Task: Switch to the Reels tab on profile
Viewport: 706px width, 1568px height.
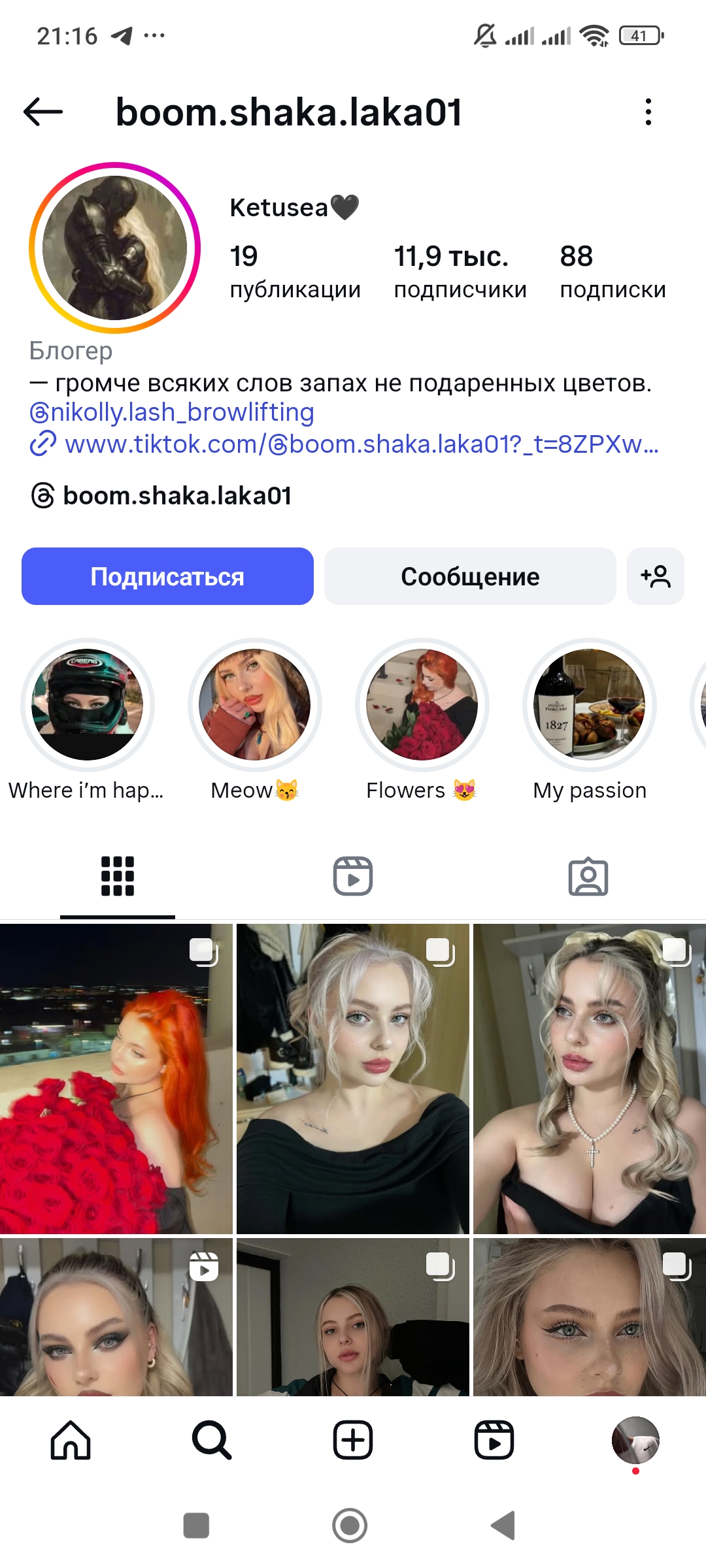Action: tap(353, 876)
